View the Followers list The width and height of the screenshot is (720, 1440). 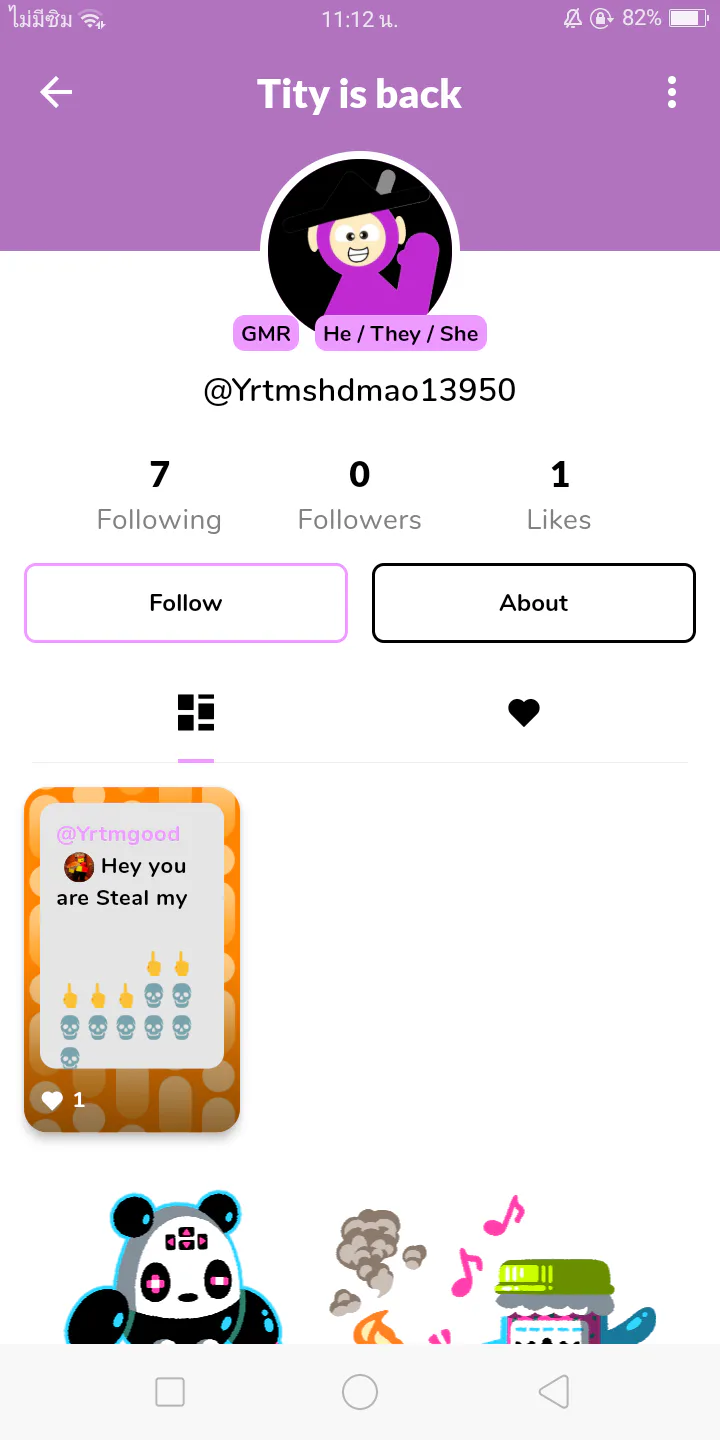point(360,495)
